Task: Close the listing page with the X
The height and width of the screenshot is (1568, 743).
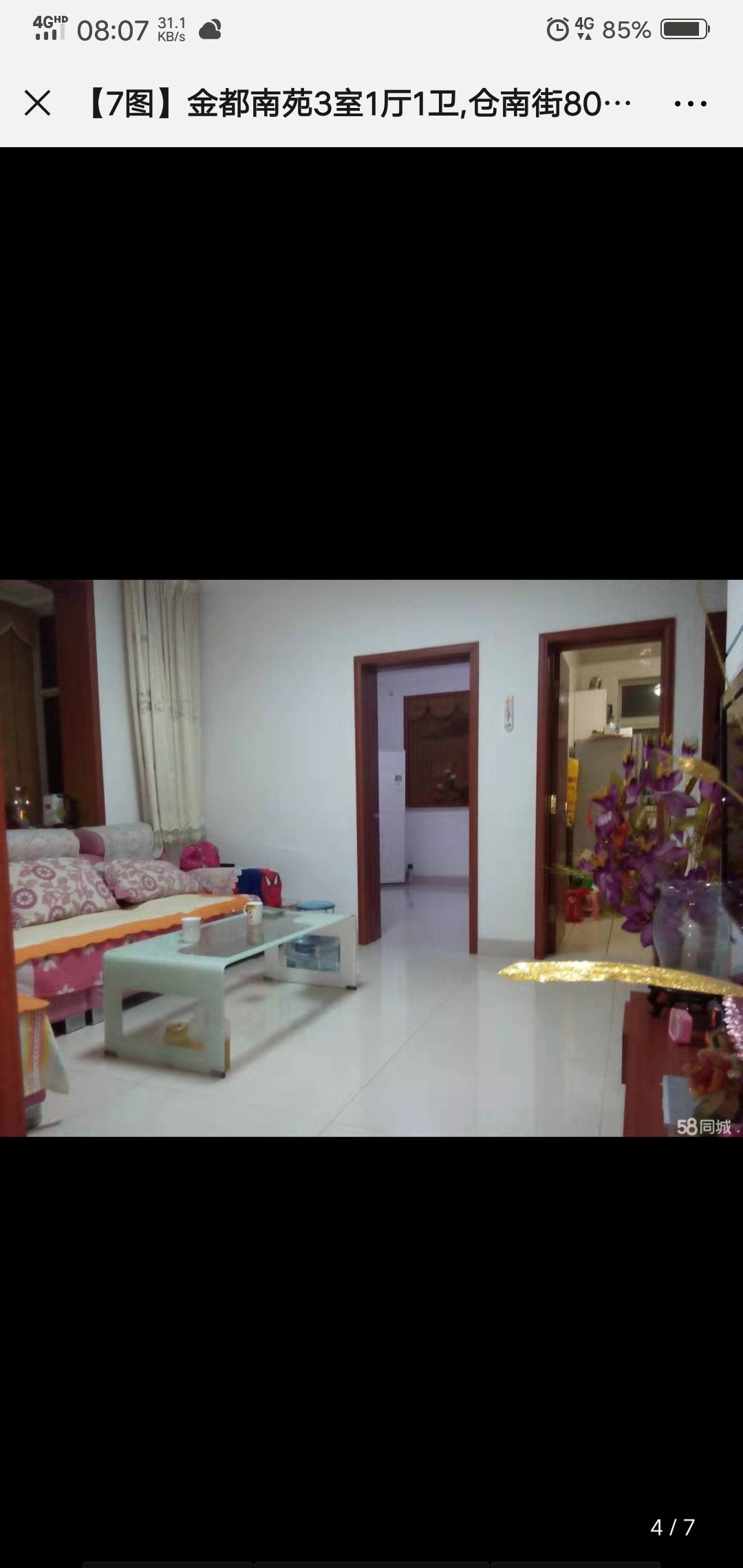Action: [37, 104]
